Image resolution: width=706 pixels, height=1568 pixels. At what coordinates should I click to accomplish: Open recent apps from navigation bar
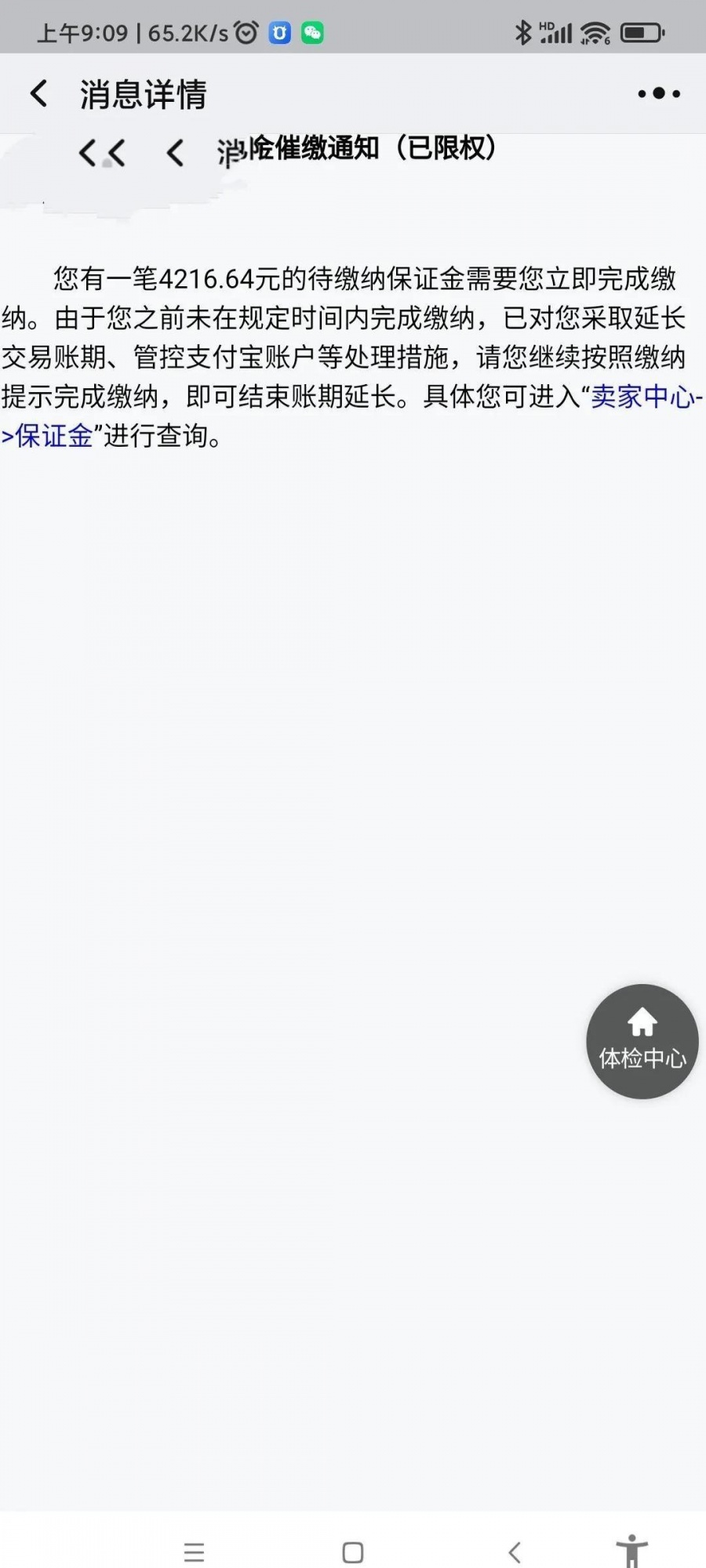coord(194,1552)
